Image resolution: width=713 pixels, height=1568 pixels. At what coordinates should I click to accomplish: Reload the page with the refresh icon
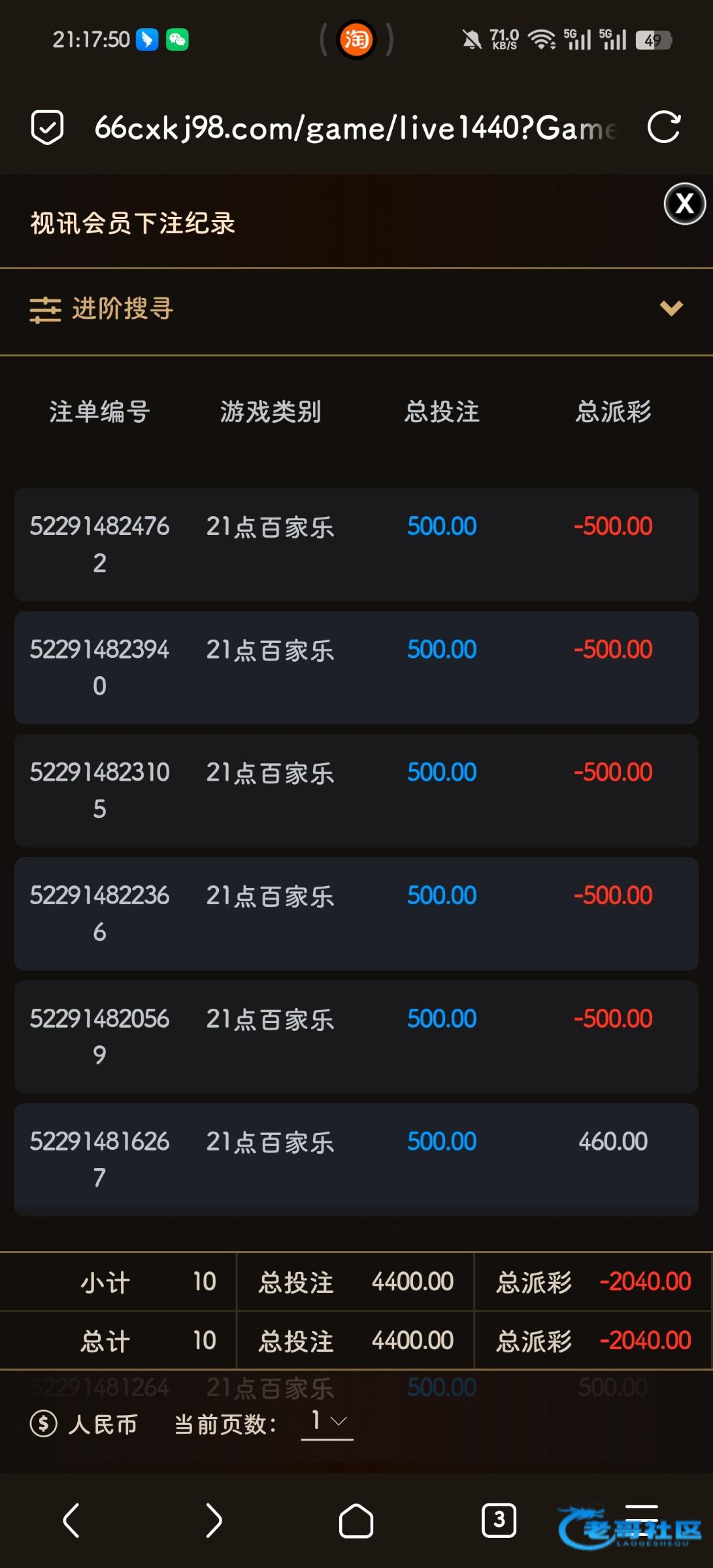tap(664, 127)
